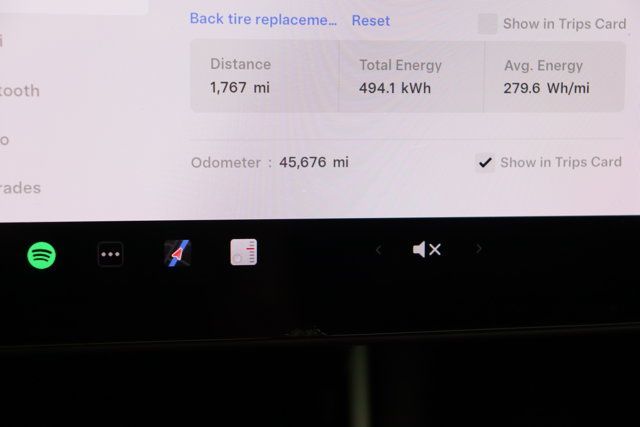Uncheck Show in Trips Card for Odometer
Viewport: 640px width, 427px height.
485,162
